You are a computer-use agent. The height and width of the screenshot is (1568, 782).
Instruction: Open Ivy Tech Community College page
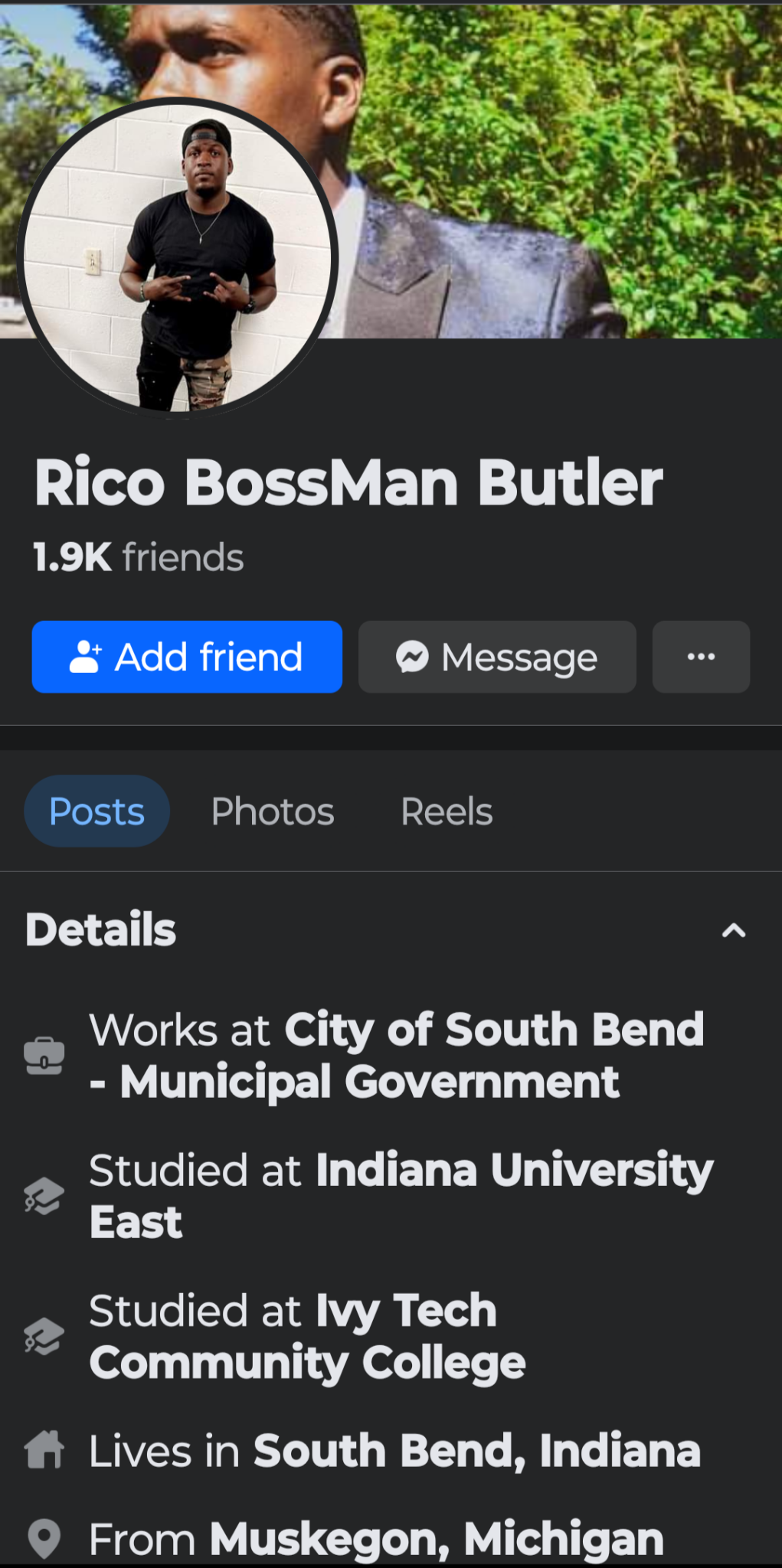tap(308, 1337)
